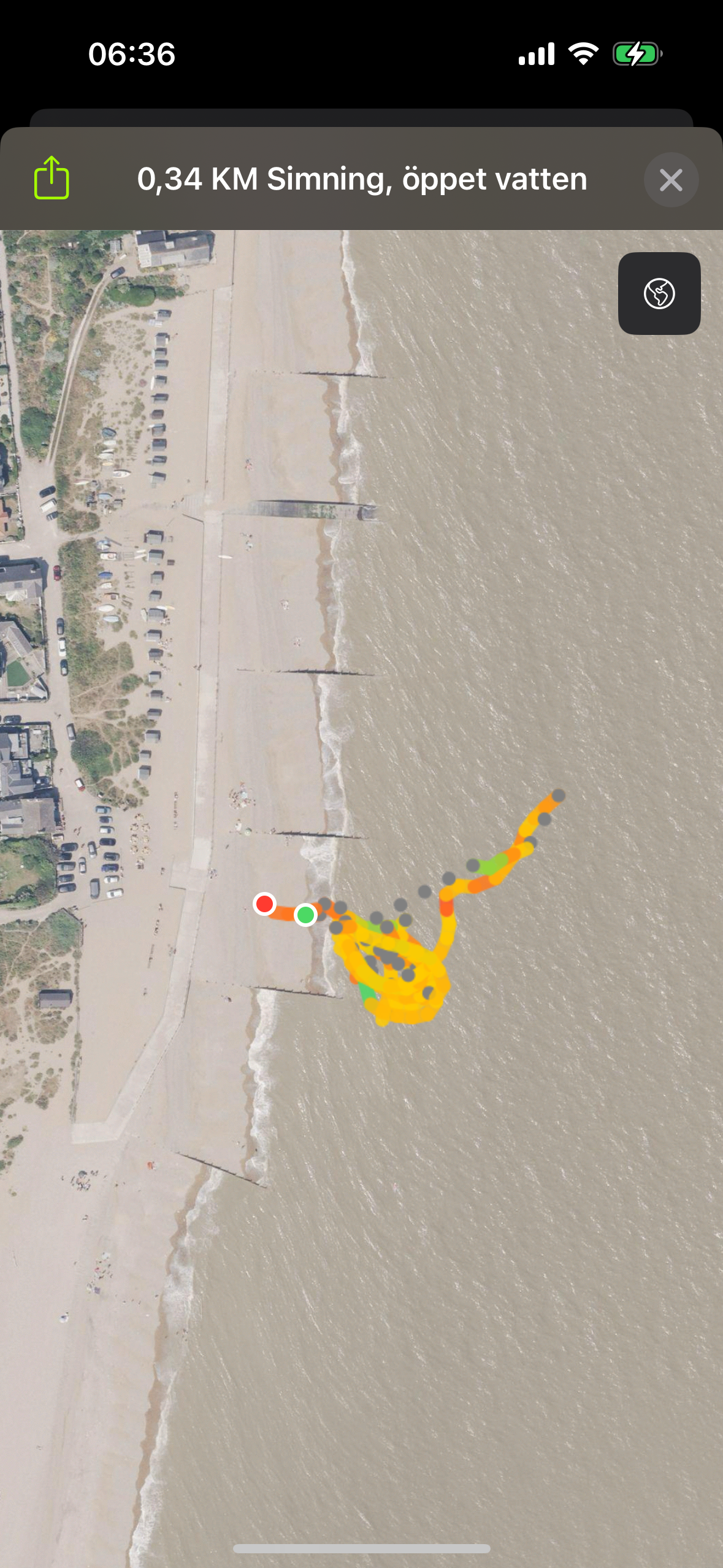
Task: Close the swim route map
Action: pyautogui.click(x=670, y=180)
